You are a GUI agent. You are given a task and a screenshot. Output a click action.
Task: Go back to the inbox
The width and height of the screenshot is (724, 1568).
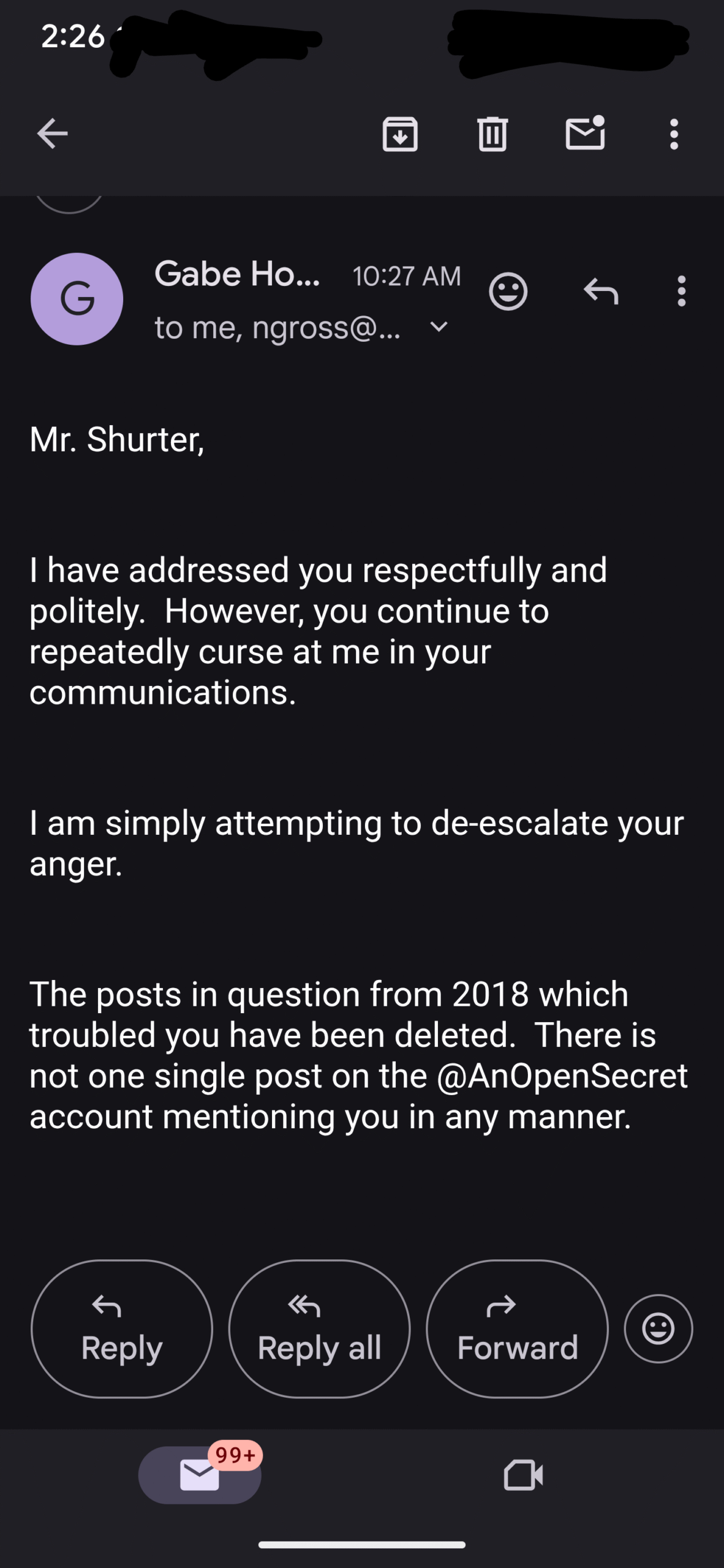click(x=52, y=134)
